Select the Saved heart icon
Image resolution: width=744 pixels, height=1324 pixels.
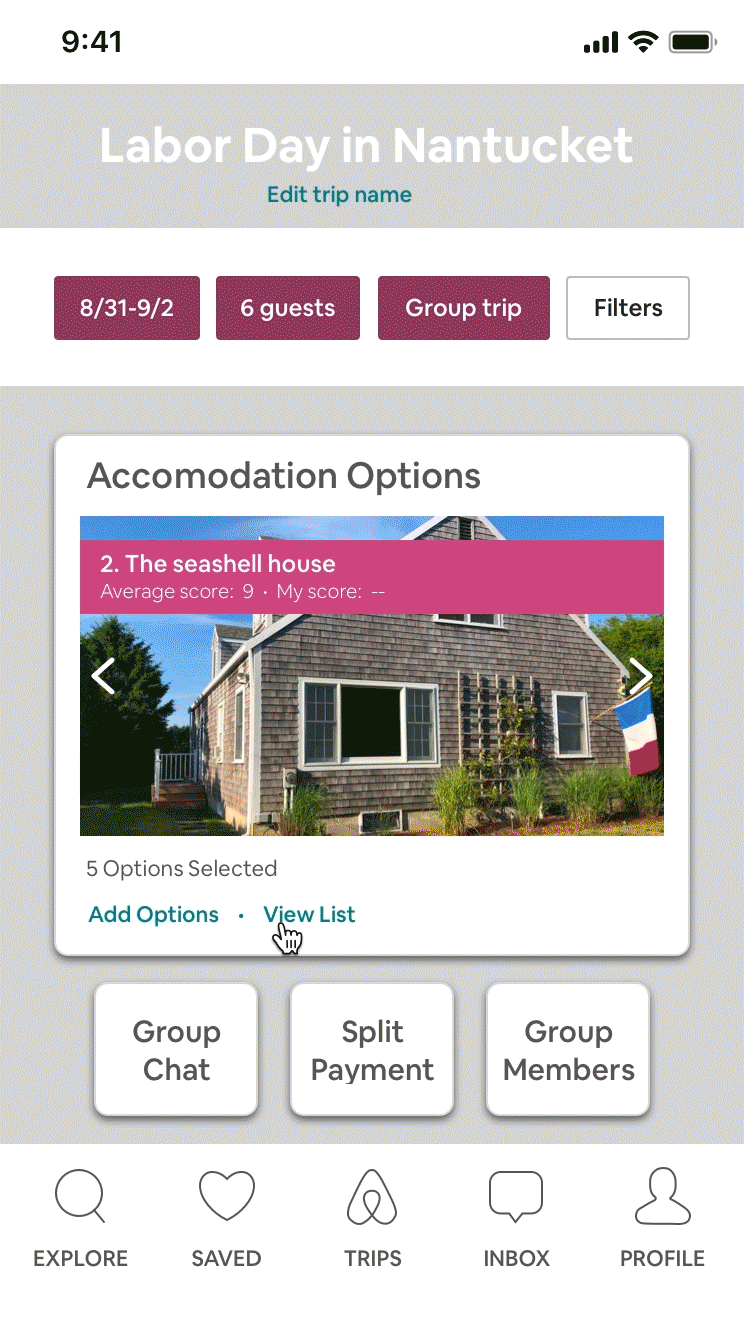tap(226, 1195)
